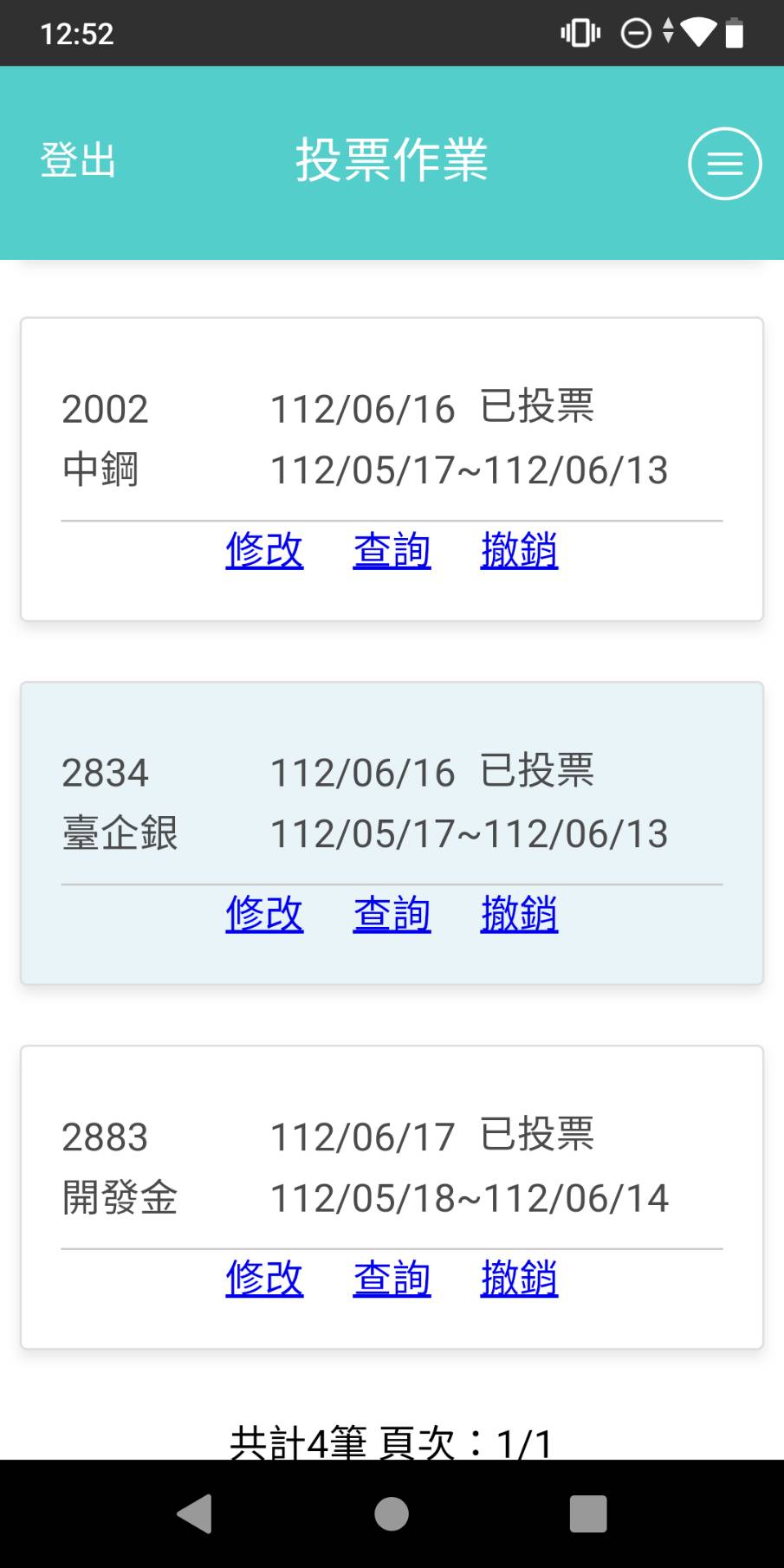The height and width of the screenshot is (1568, 784).
Task: Open the hamburger menu button
Action: coord(725,164)
